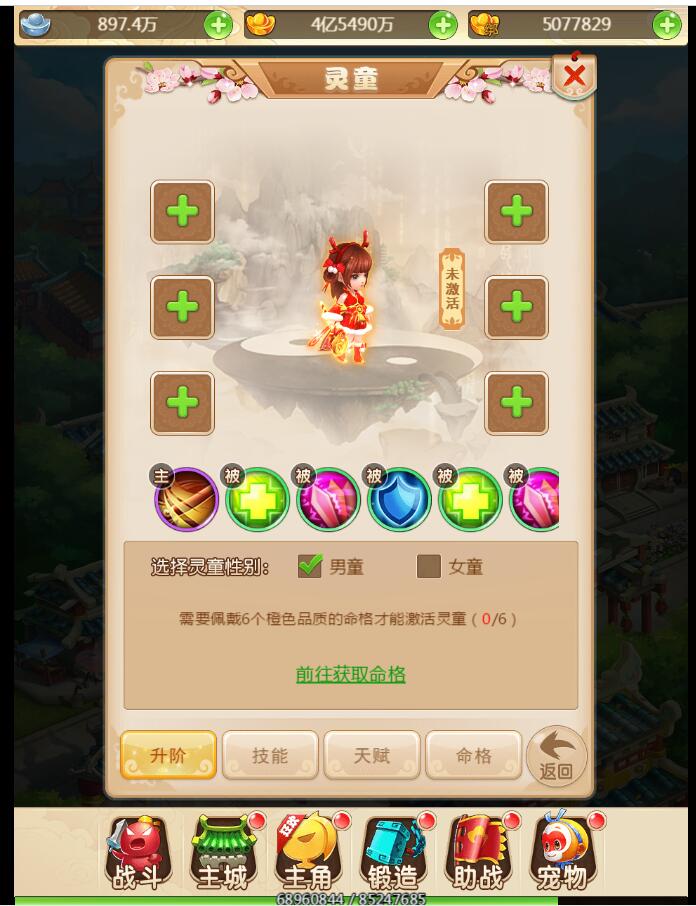Tap the 返回 back button

coord(556,756)
